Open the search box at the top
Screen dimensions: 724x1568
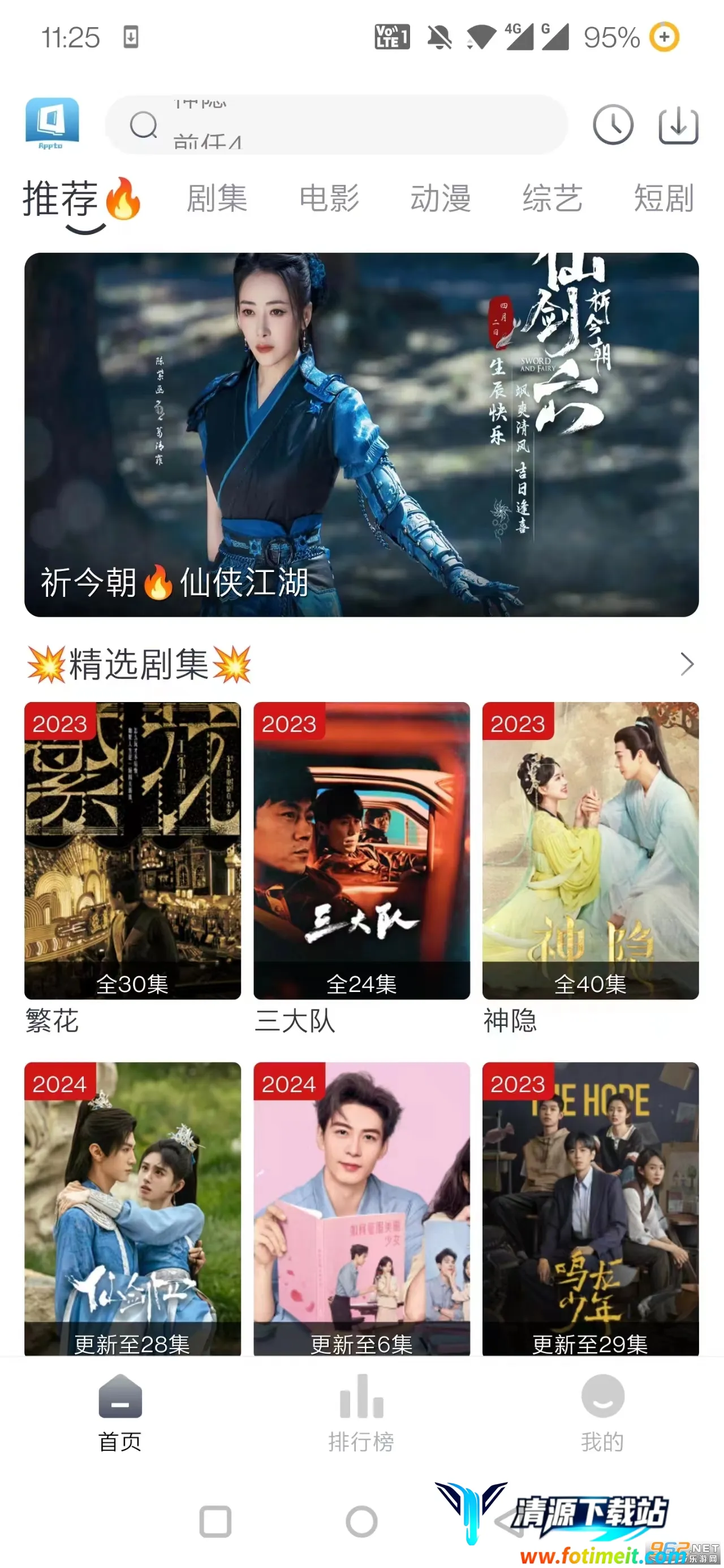click(336, 125)
